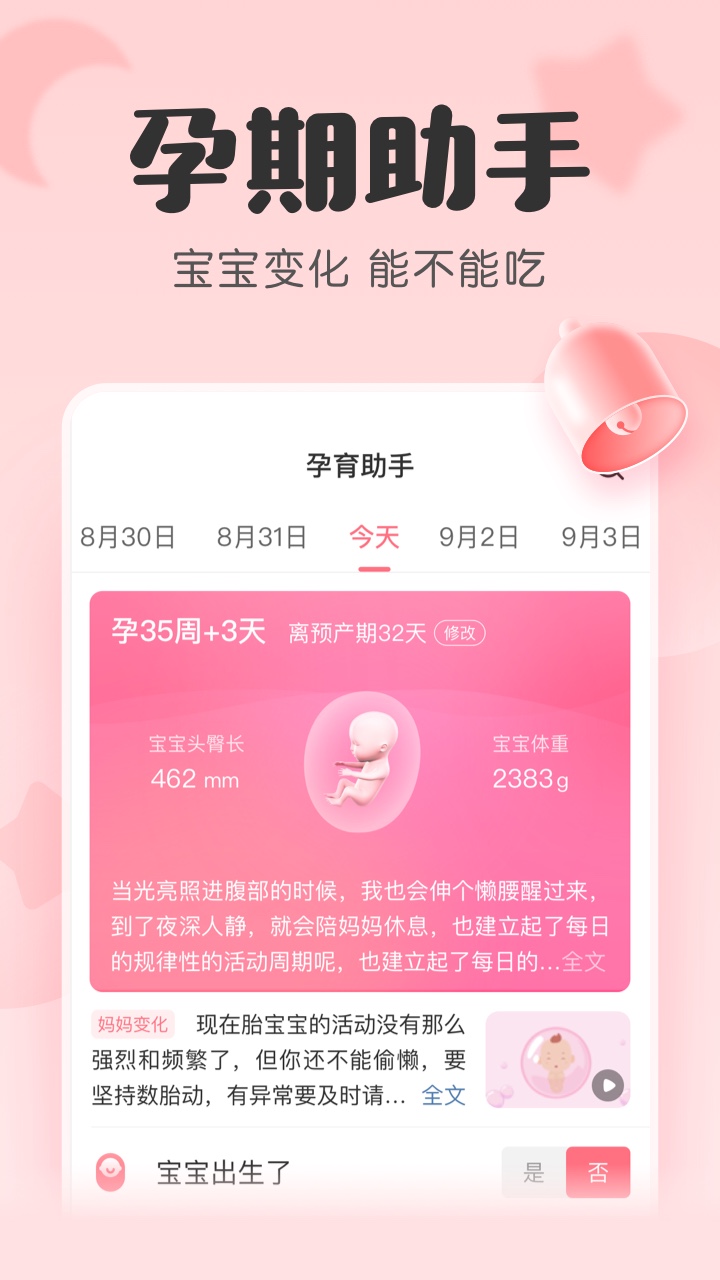Click the 宝宝体重 2383 g stat
The image size is (720, 1280).
[532, 762]
